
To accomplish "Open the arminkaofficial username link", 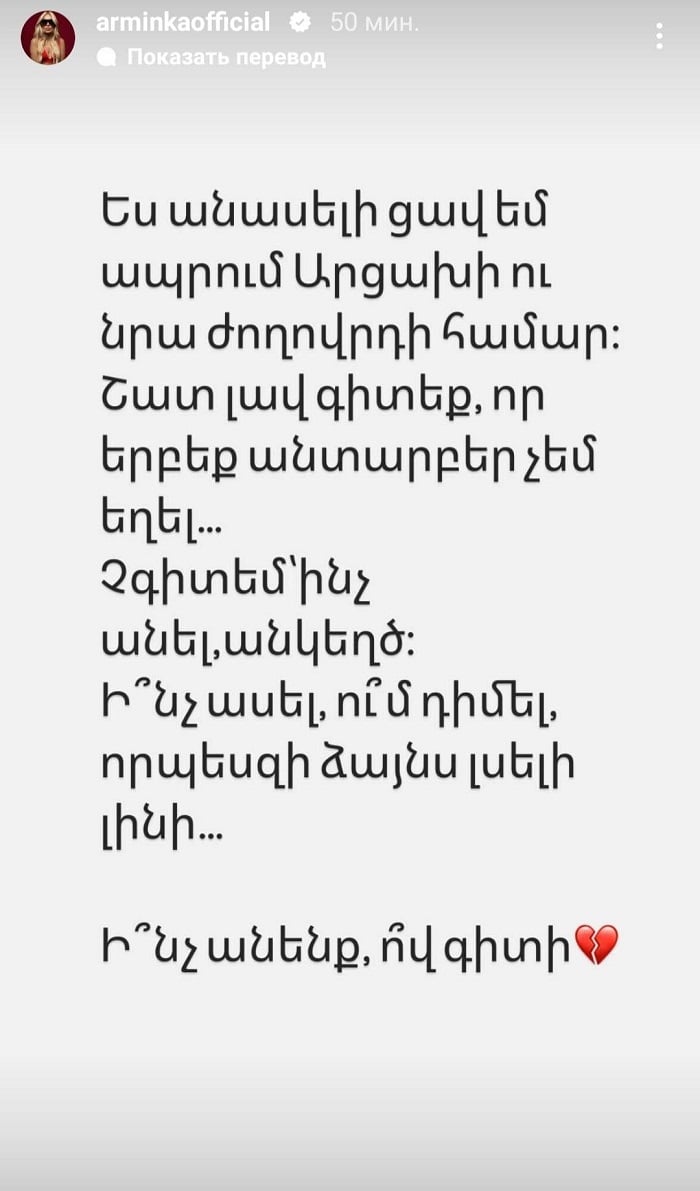I will point(183,22).
